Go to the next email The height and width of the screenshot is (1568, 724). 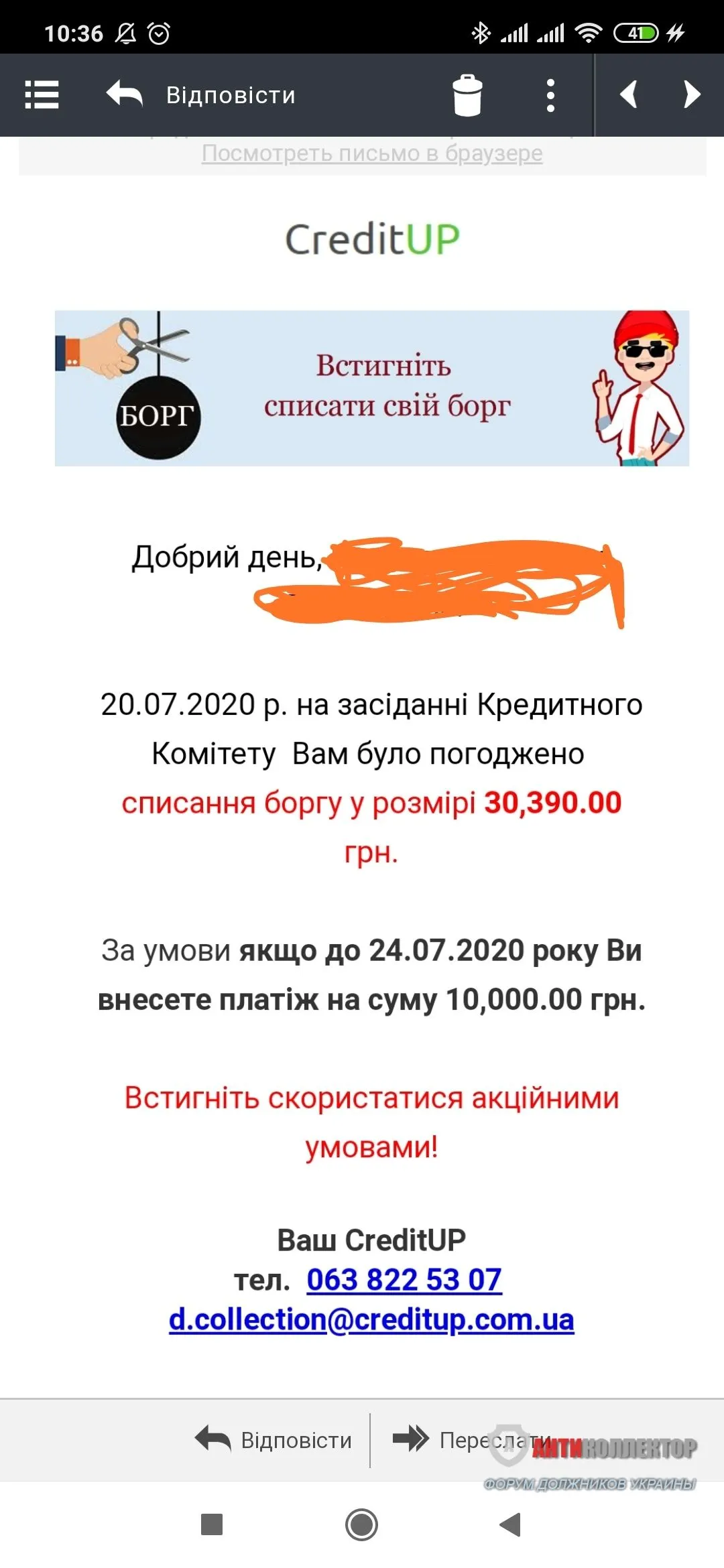tap(692, 95)
